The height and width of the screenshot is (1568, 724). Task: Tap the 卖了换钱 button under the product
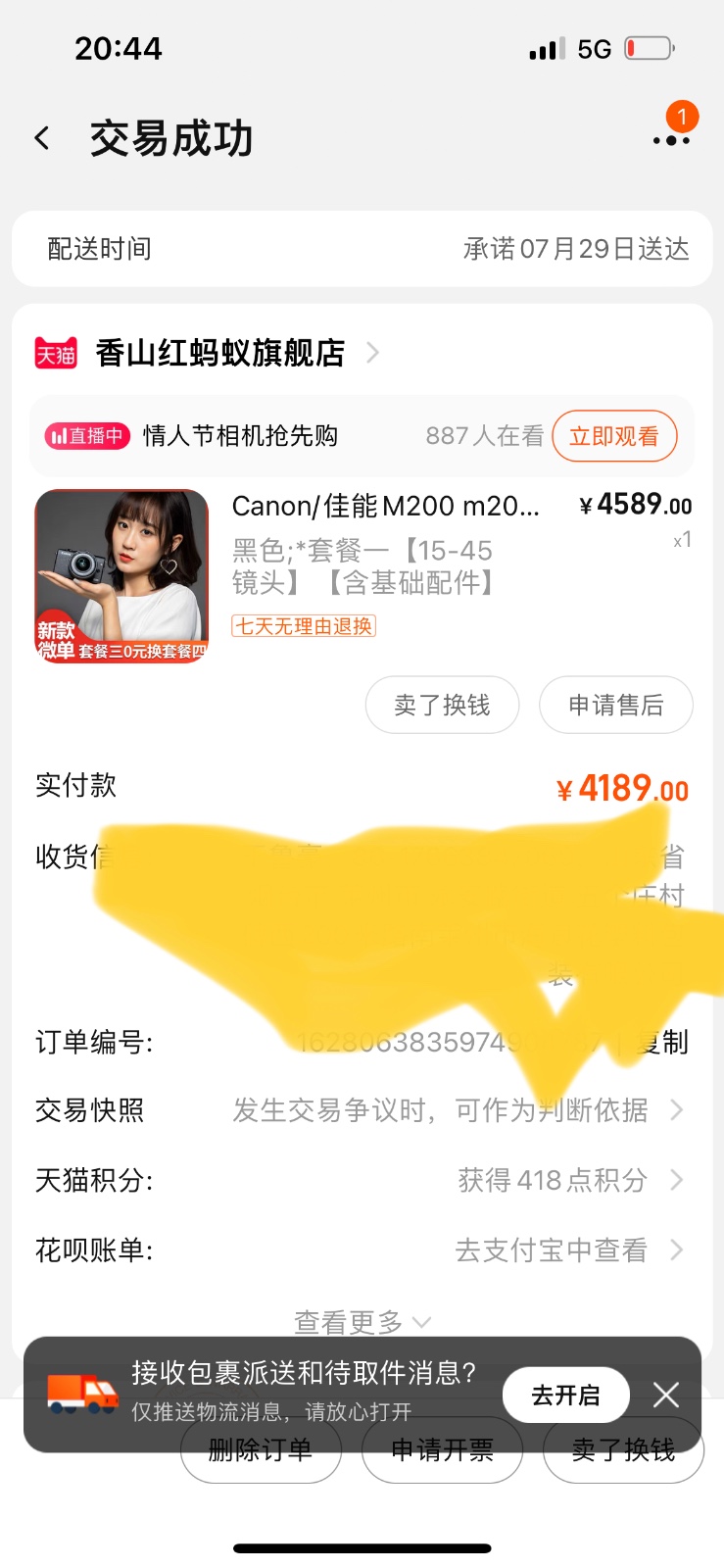coord(442,705)
